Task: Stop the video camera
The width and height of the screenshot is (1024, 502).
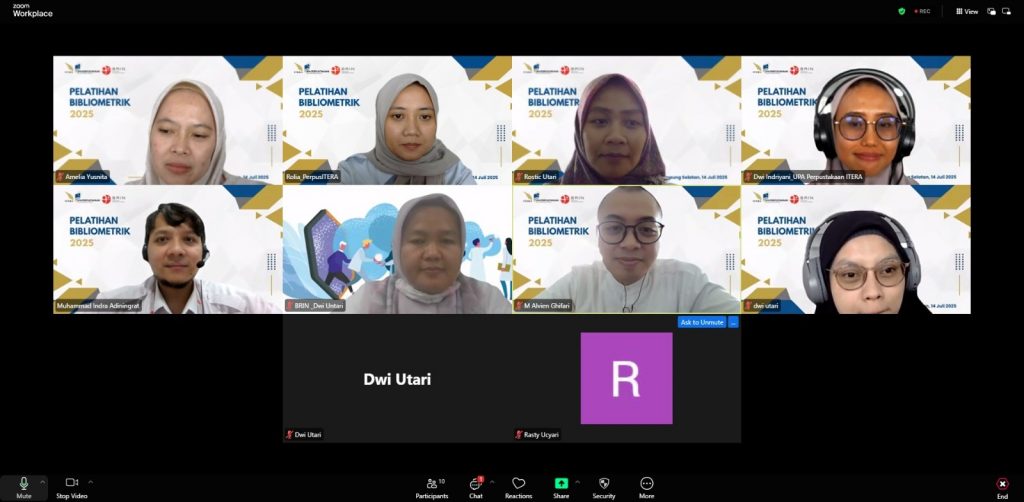Action: pos(71,485)
